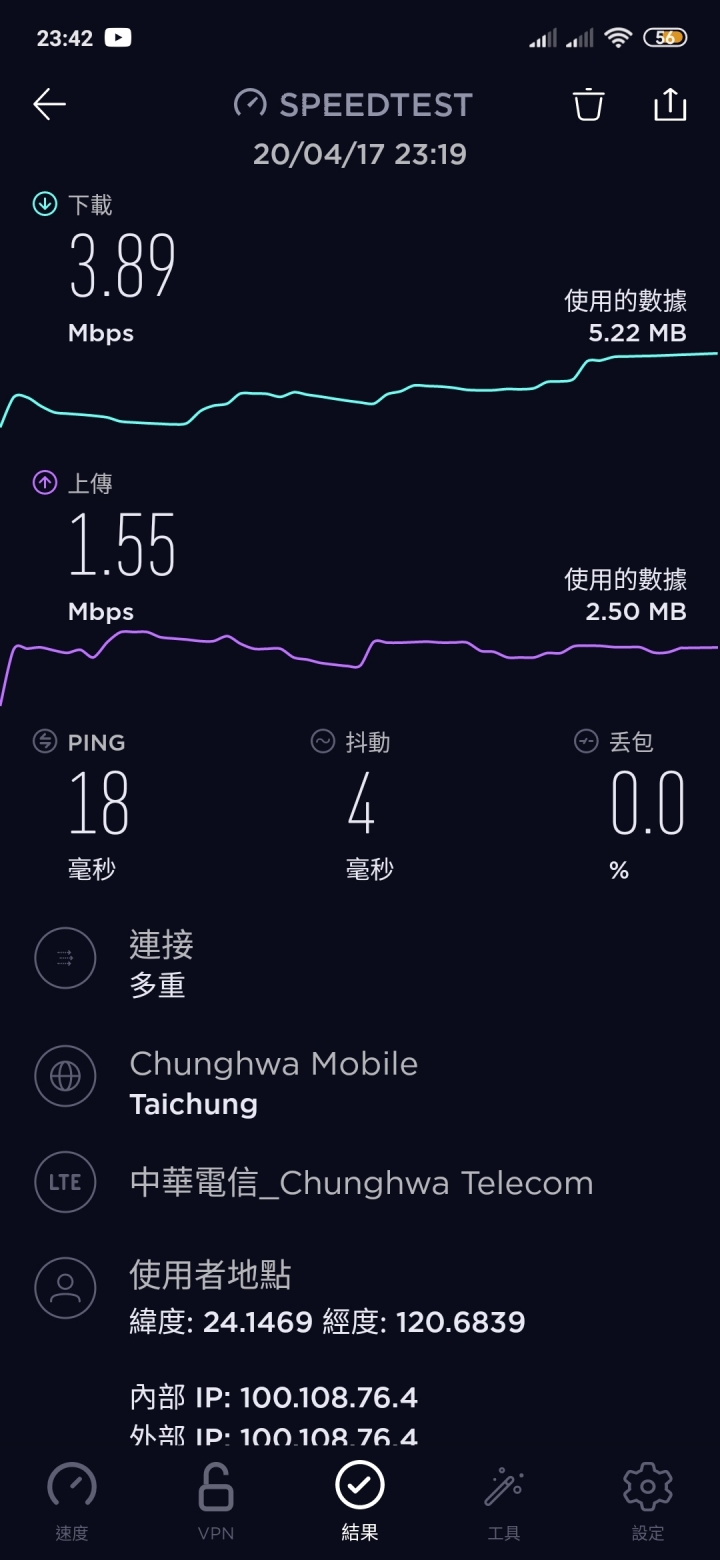Screen dimensions: 720x1560
Task: Go to the 設定 tab
Action: pyautogui.click(x=648, y=1502)
